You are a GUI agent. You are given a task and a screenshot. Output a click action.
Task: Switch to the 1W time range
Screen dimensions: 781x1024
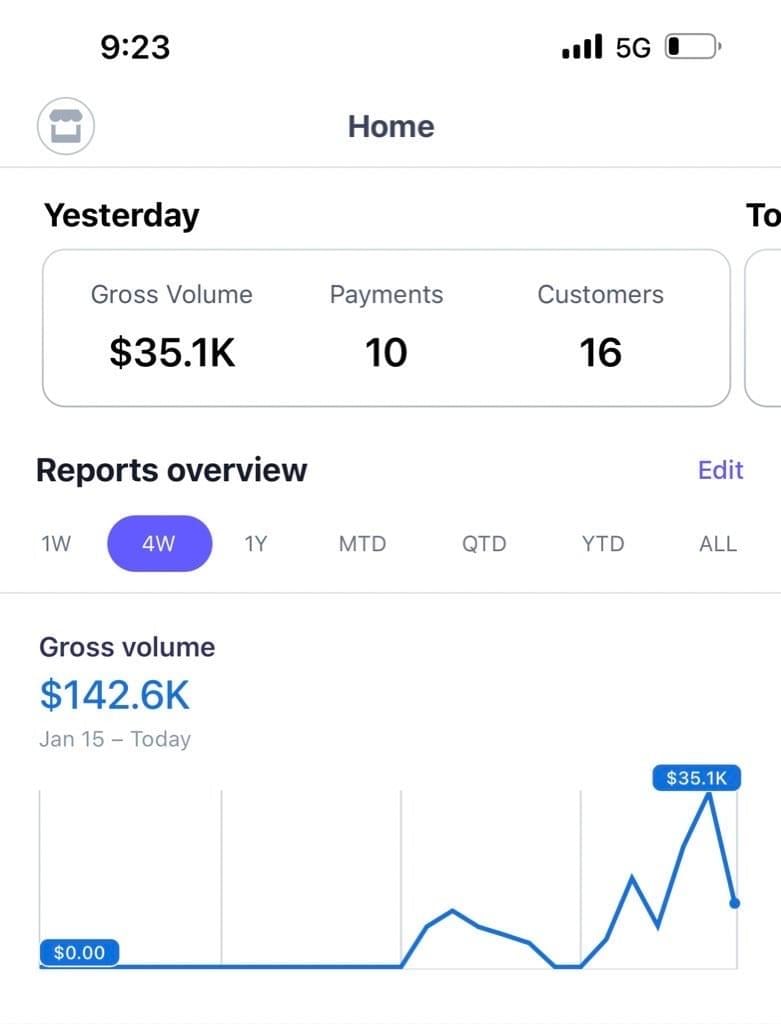[x=56, y=544]
